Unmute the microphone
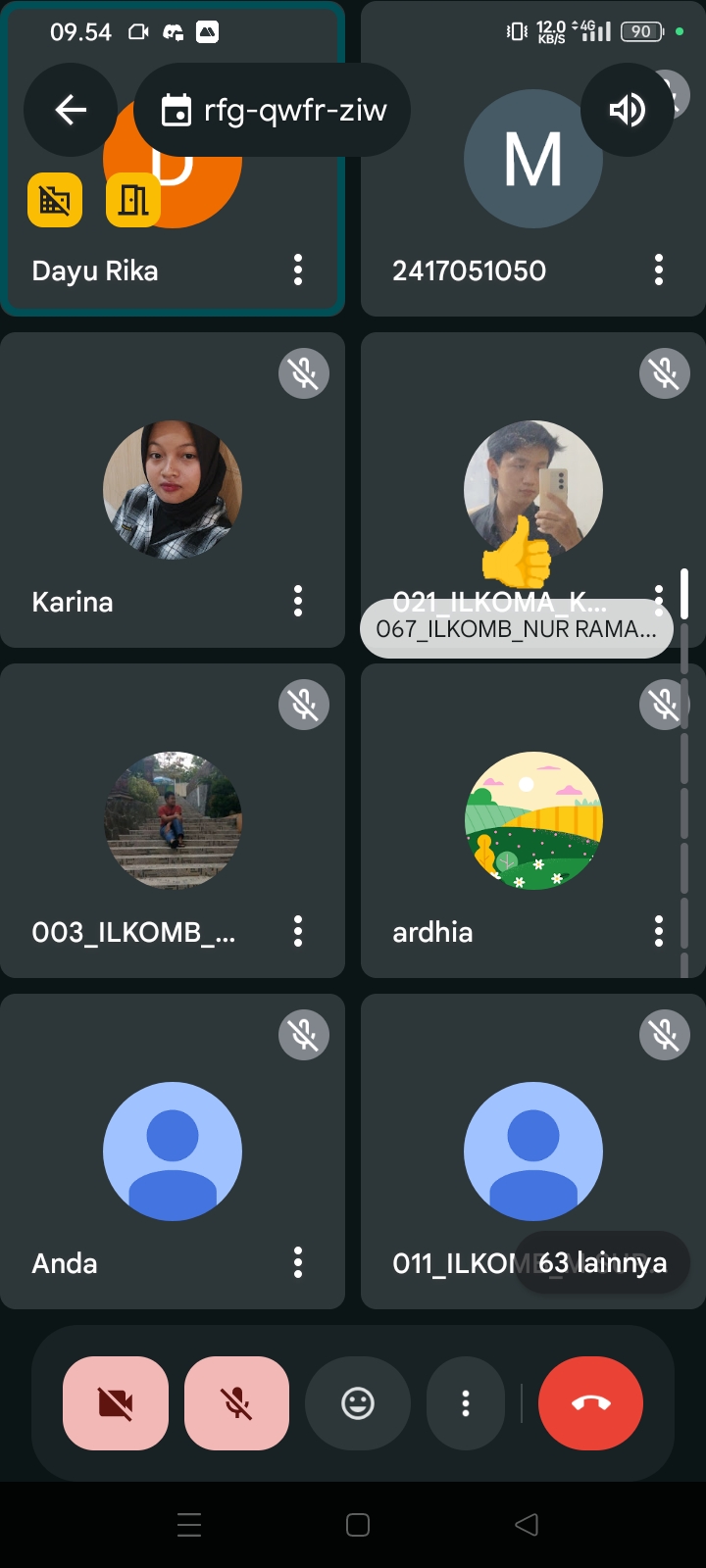Image resolution: width=706 pixels, height=1568 pixels. [x=236, y=1403]
